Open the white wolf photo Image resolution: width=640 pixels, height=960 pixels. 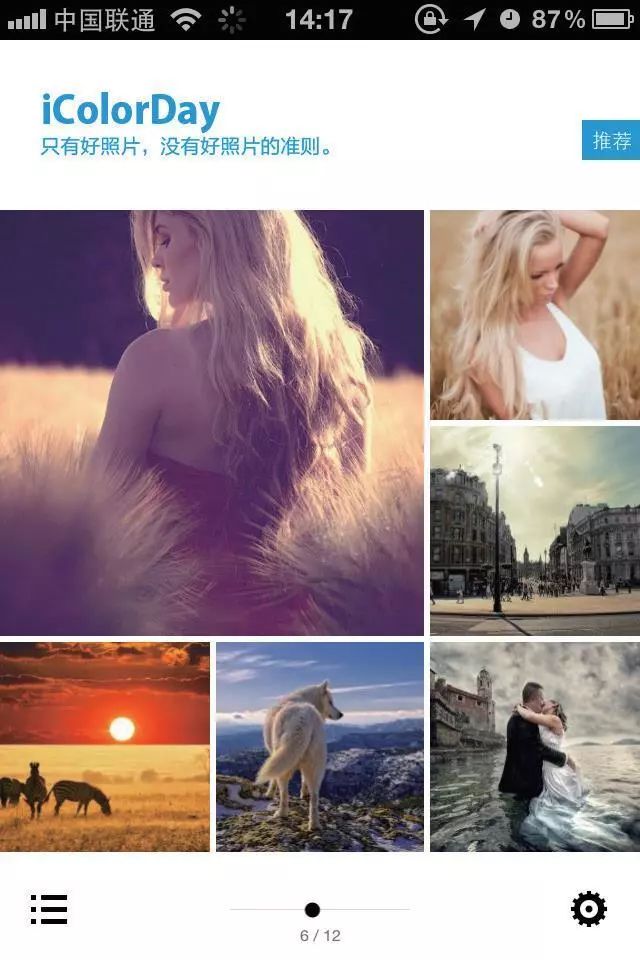(x=320, y=747)
